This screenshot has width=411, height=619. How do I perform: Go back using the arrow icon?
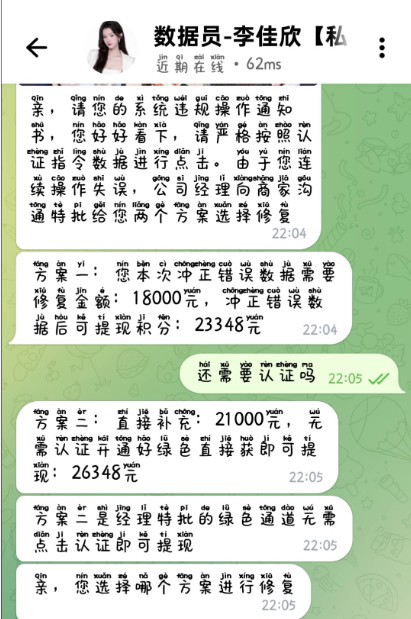tap(37, 47)
